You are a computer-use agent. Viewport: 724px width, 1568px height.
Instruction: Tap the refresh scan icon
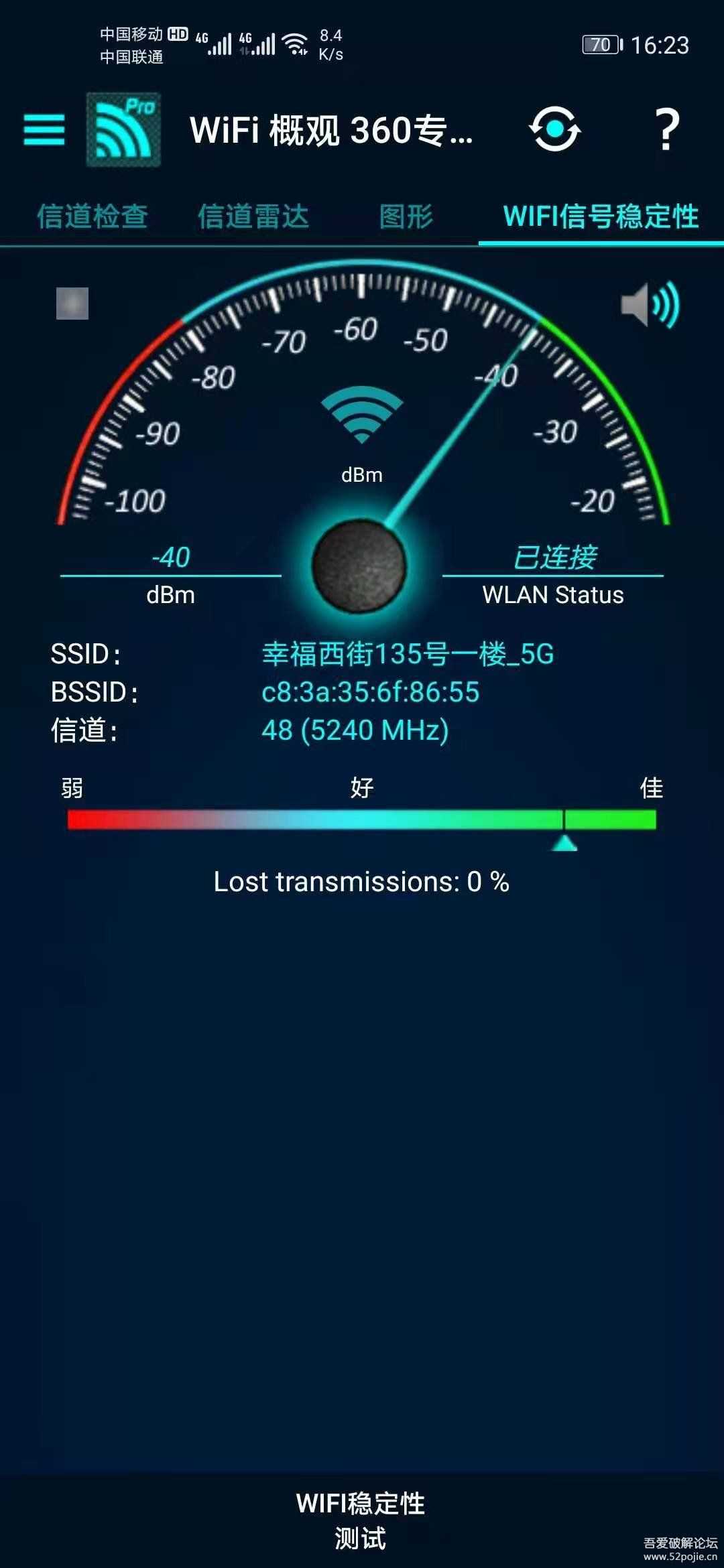554,129
